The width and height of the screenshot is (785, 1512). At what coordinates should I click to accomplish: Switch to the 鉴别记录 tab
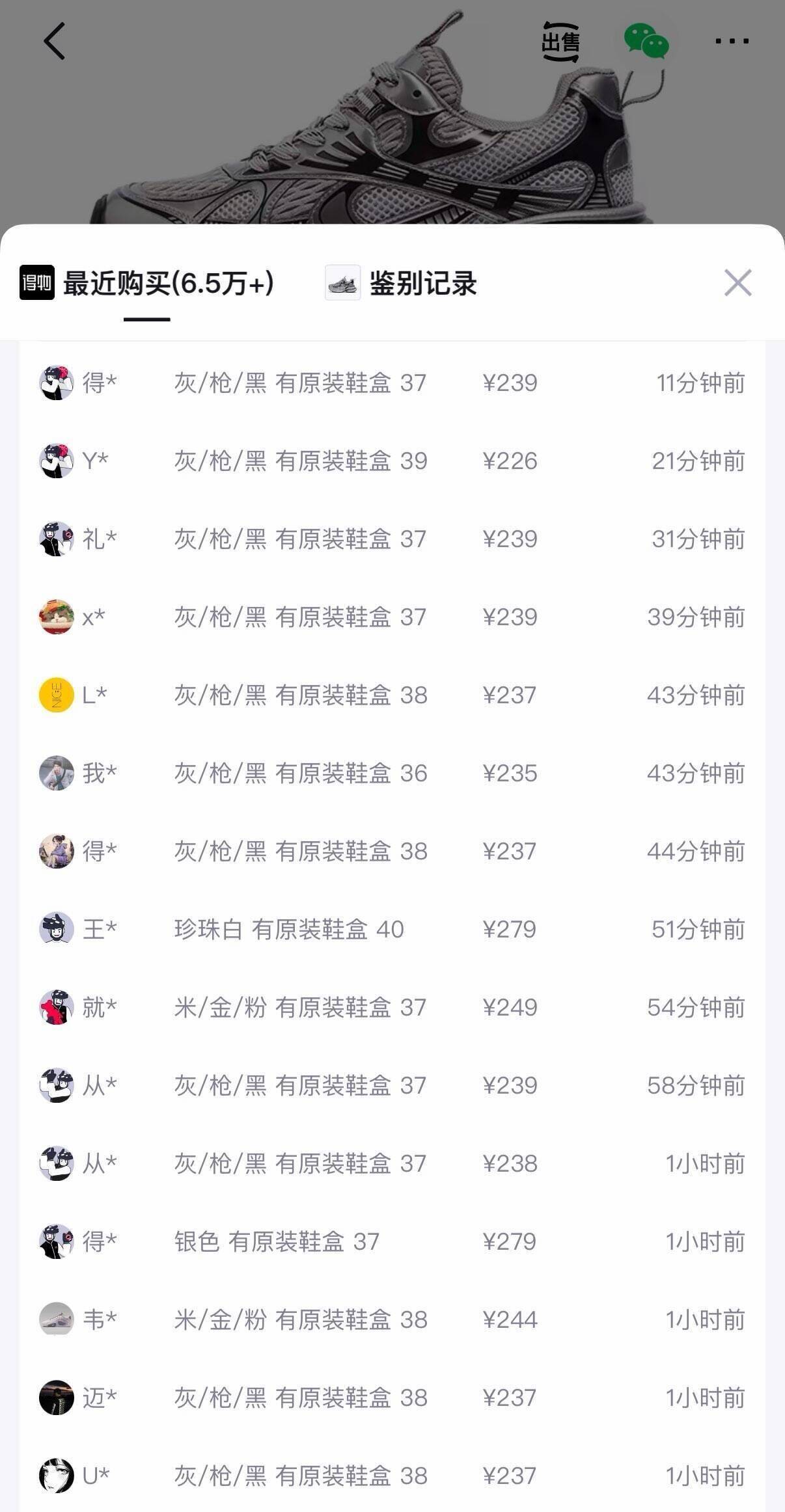[x=423, y=284]
